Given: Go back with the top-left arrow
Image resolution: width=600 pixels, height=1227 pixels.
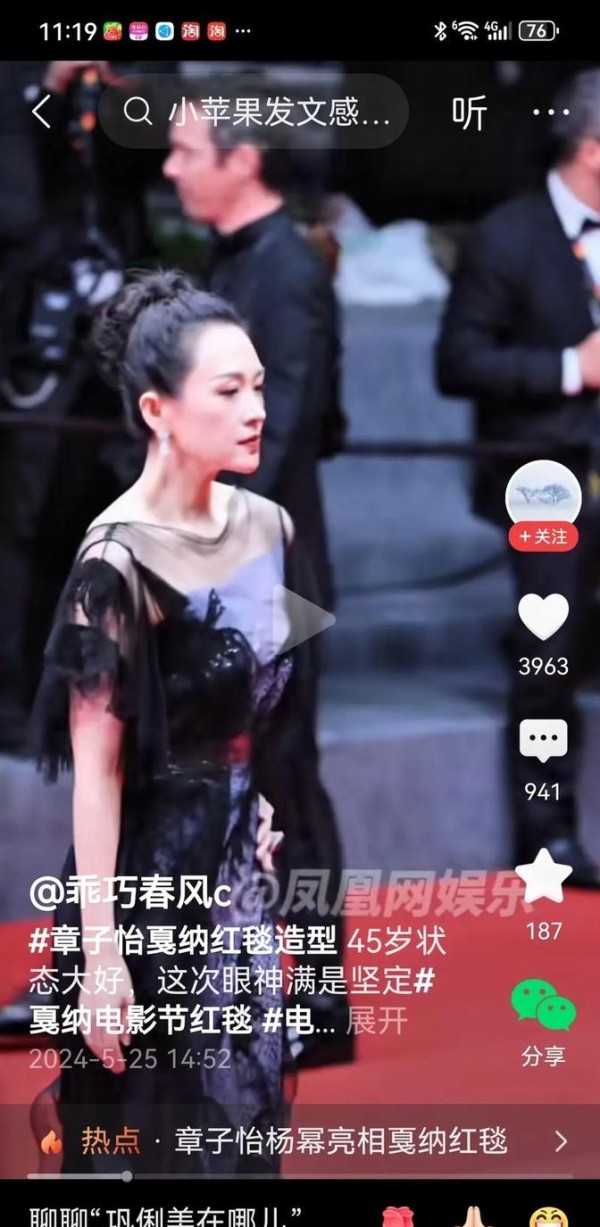Looking at the screenshot, I should [x=41, y=112].
